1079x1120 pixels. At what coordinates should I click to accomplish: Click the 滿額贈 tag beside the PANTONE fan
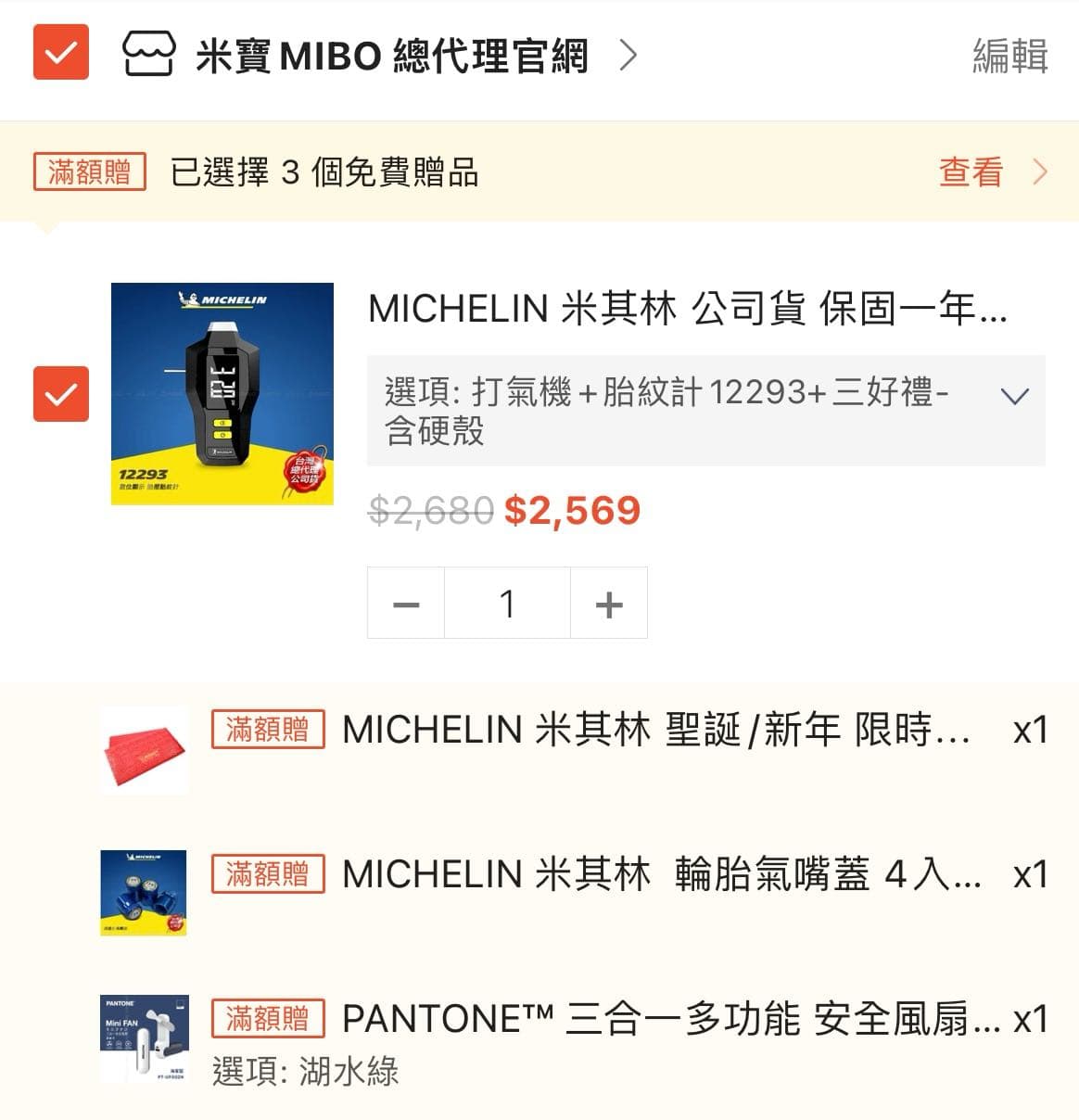click(267, 1019)
